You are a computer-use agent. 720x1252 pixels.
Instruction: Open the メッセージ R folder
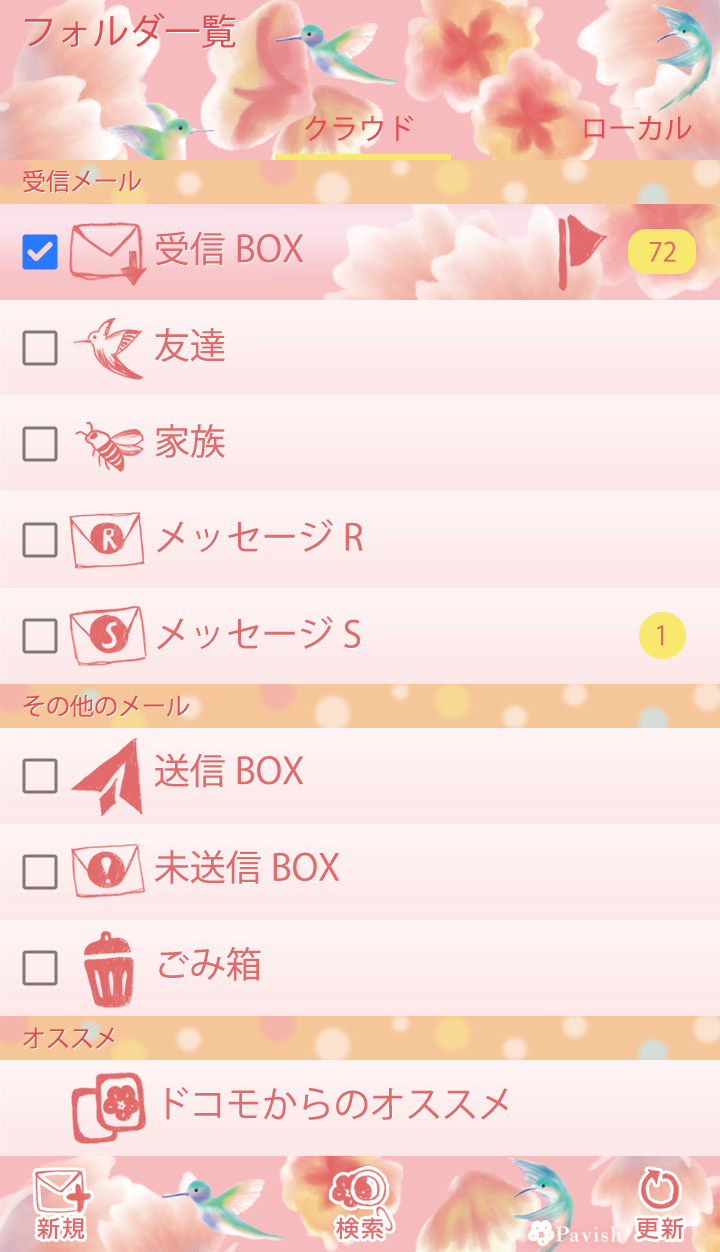tap(258, 539)
